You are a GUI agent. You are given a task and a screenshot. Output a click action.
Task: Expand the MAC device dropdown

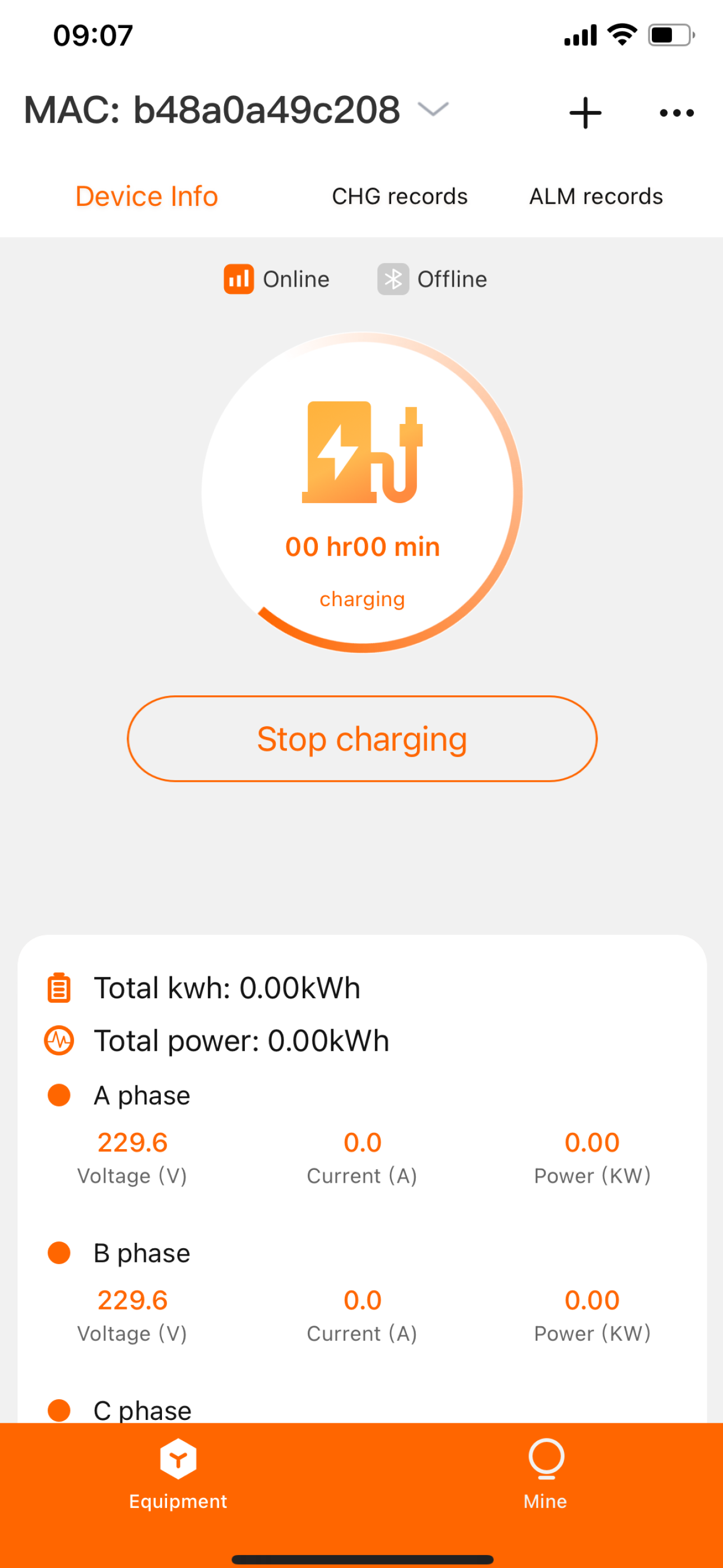[433, 109]
